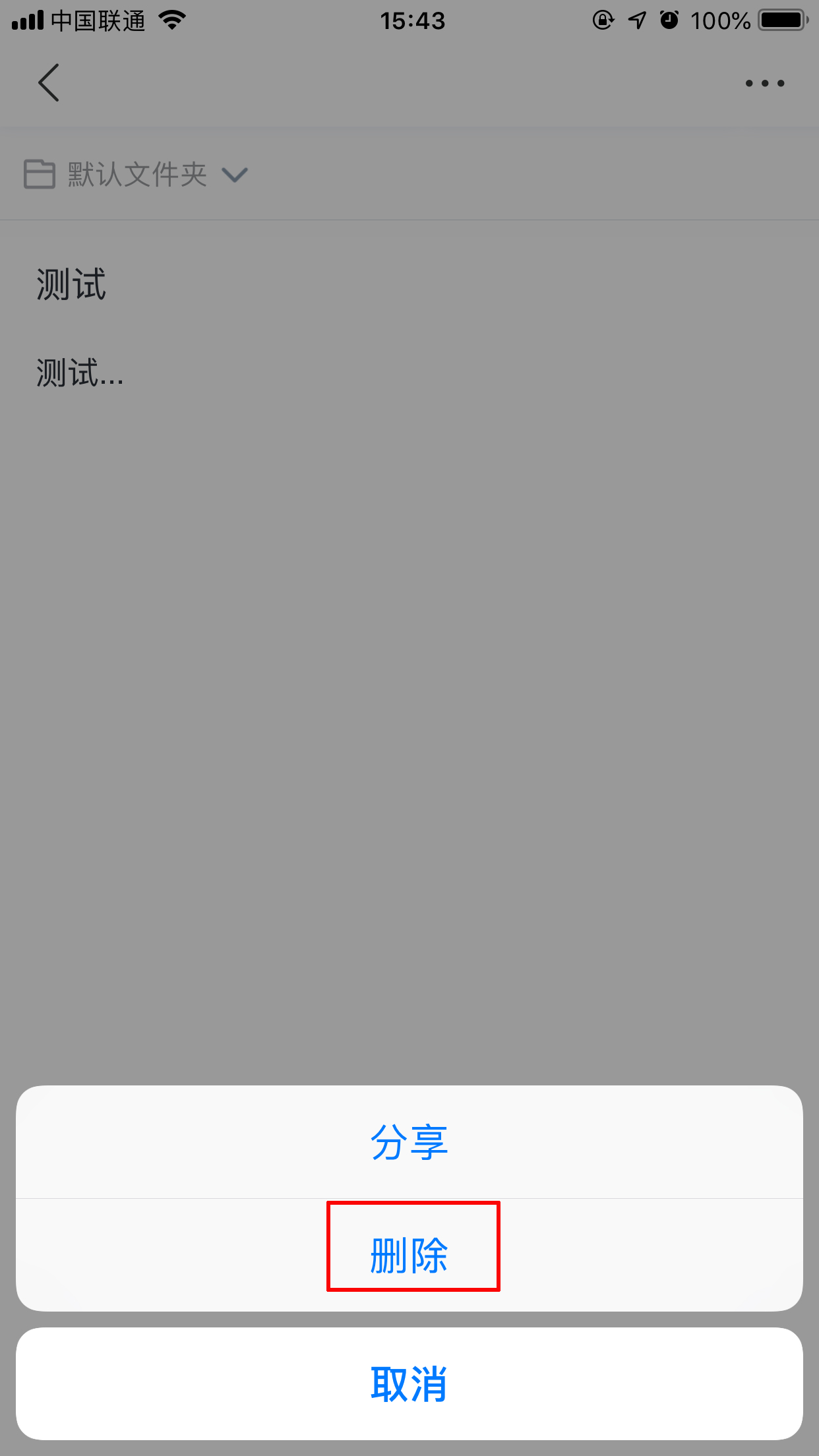The image size is (819, 1456).
Task: Tap the 取消 button to dismiss
Action: point(409,1385)
